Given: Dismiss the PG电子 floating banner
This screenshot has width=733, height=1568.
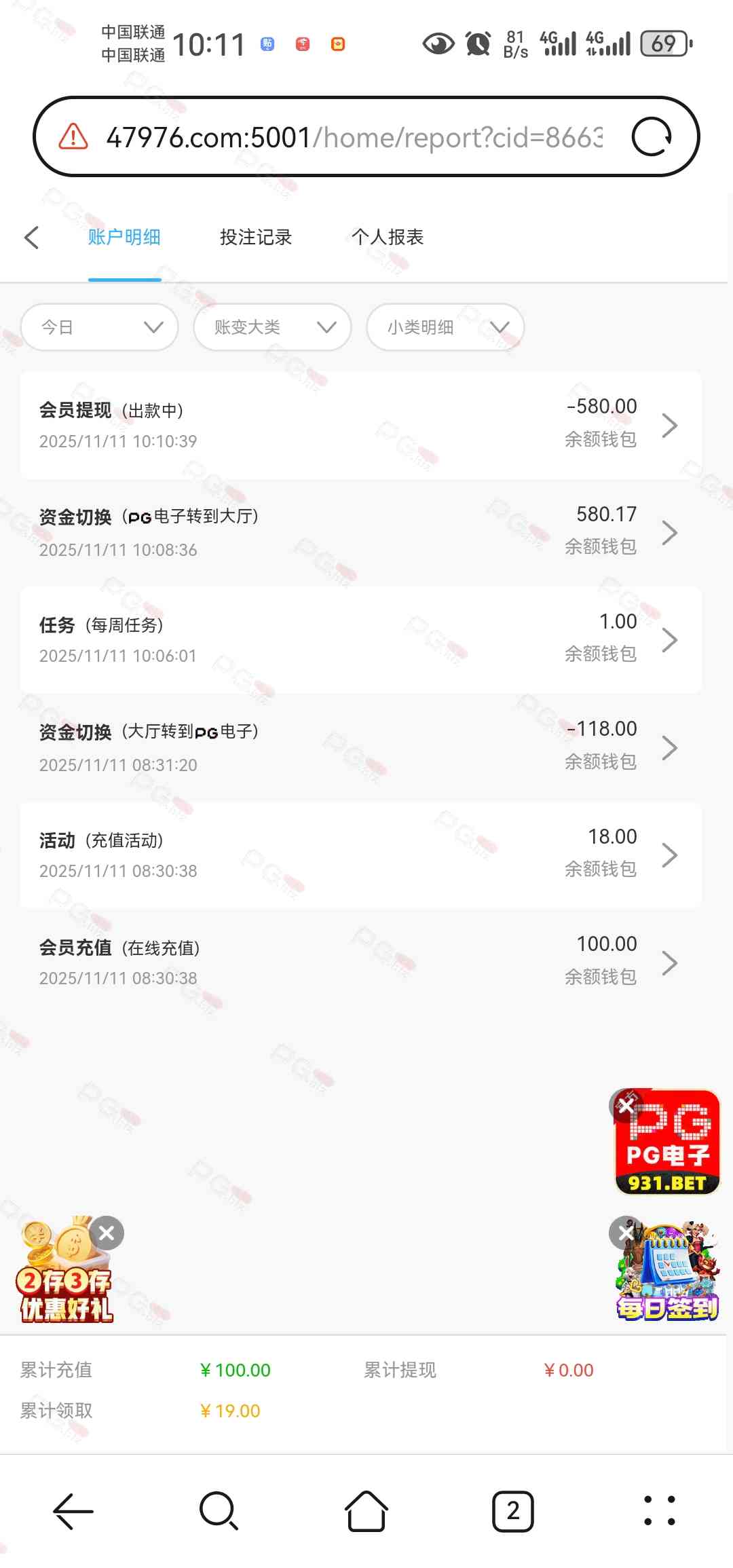Looking at the screenshot, I should 626,1106.
